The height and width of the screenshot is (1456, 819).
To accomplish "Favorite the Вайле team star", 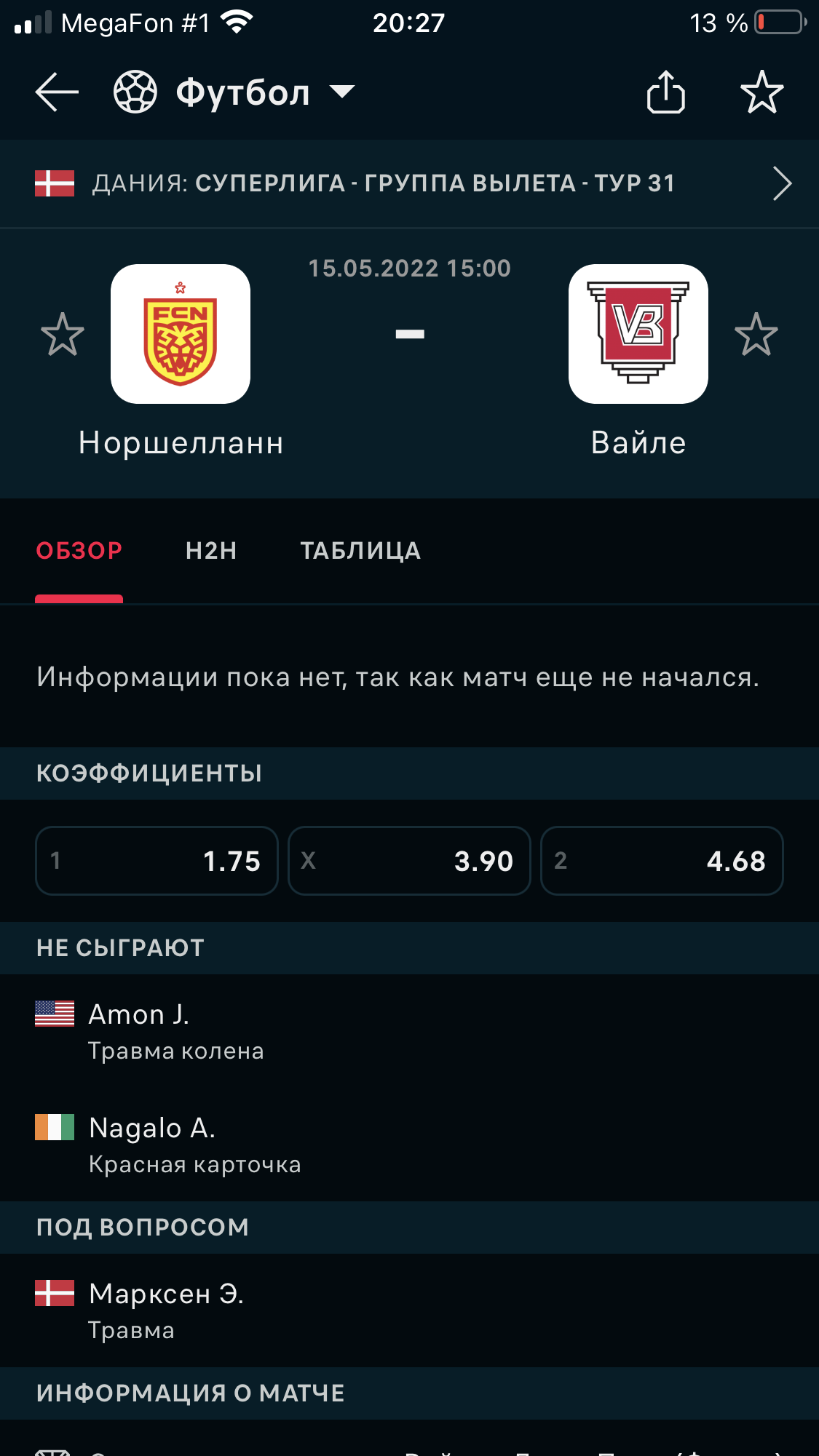I will [x=756, y=335].
